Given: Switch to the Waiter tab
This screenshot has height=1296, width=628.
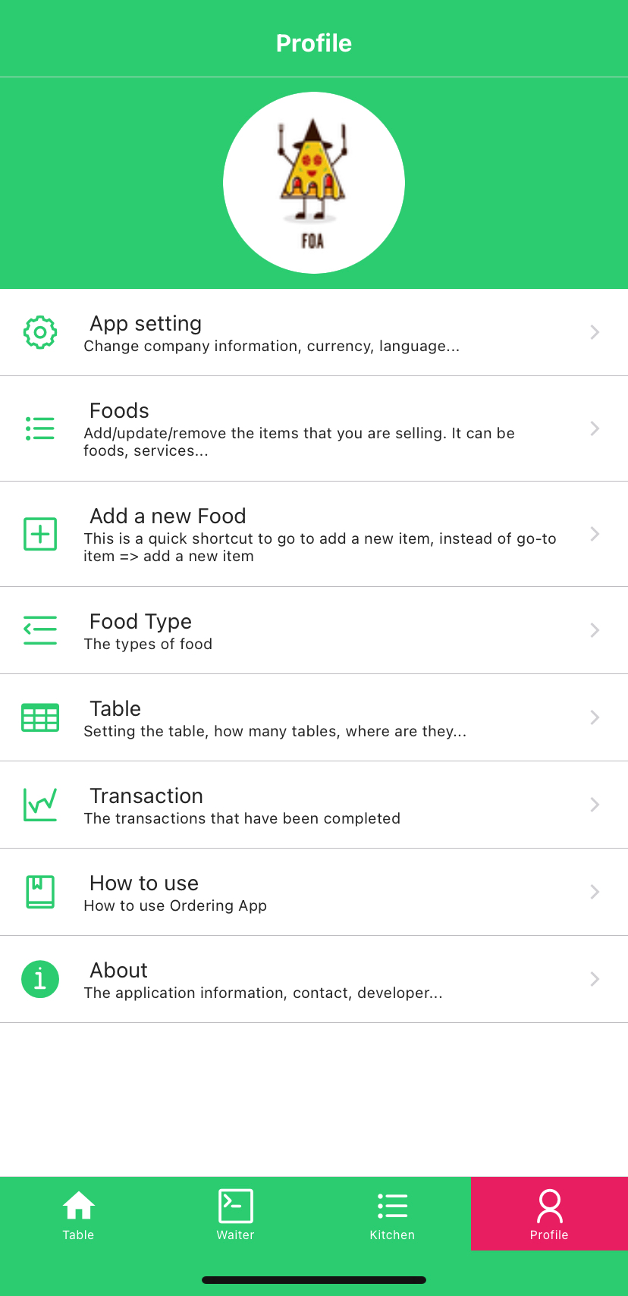Looking at the screenshot, I should point(235,1214).
